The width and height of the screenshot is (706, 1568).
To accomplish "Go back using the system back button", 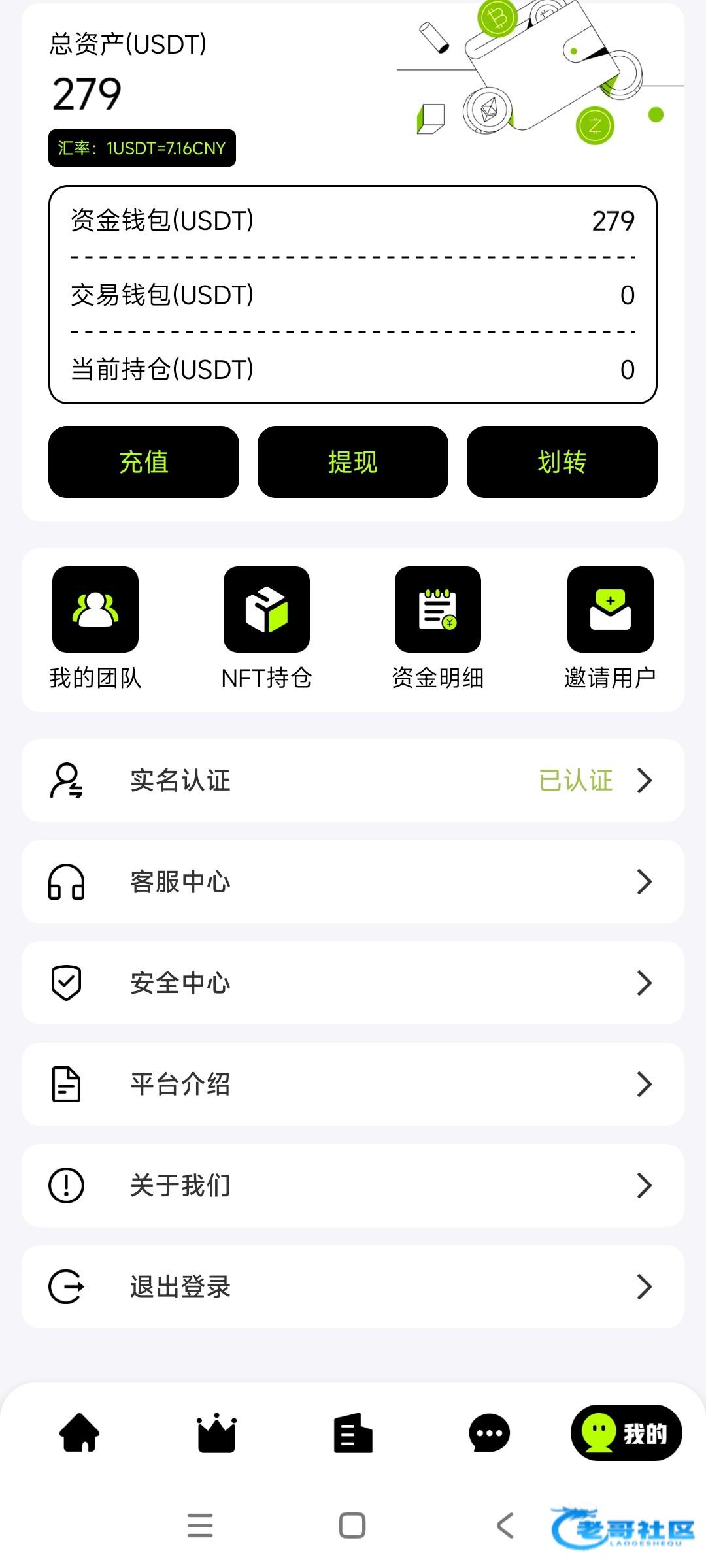I will point(505,1526).
